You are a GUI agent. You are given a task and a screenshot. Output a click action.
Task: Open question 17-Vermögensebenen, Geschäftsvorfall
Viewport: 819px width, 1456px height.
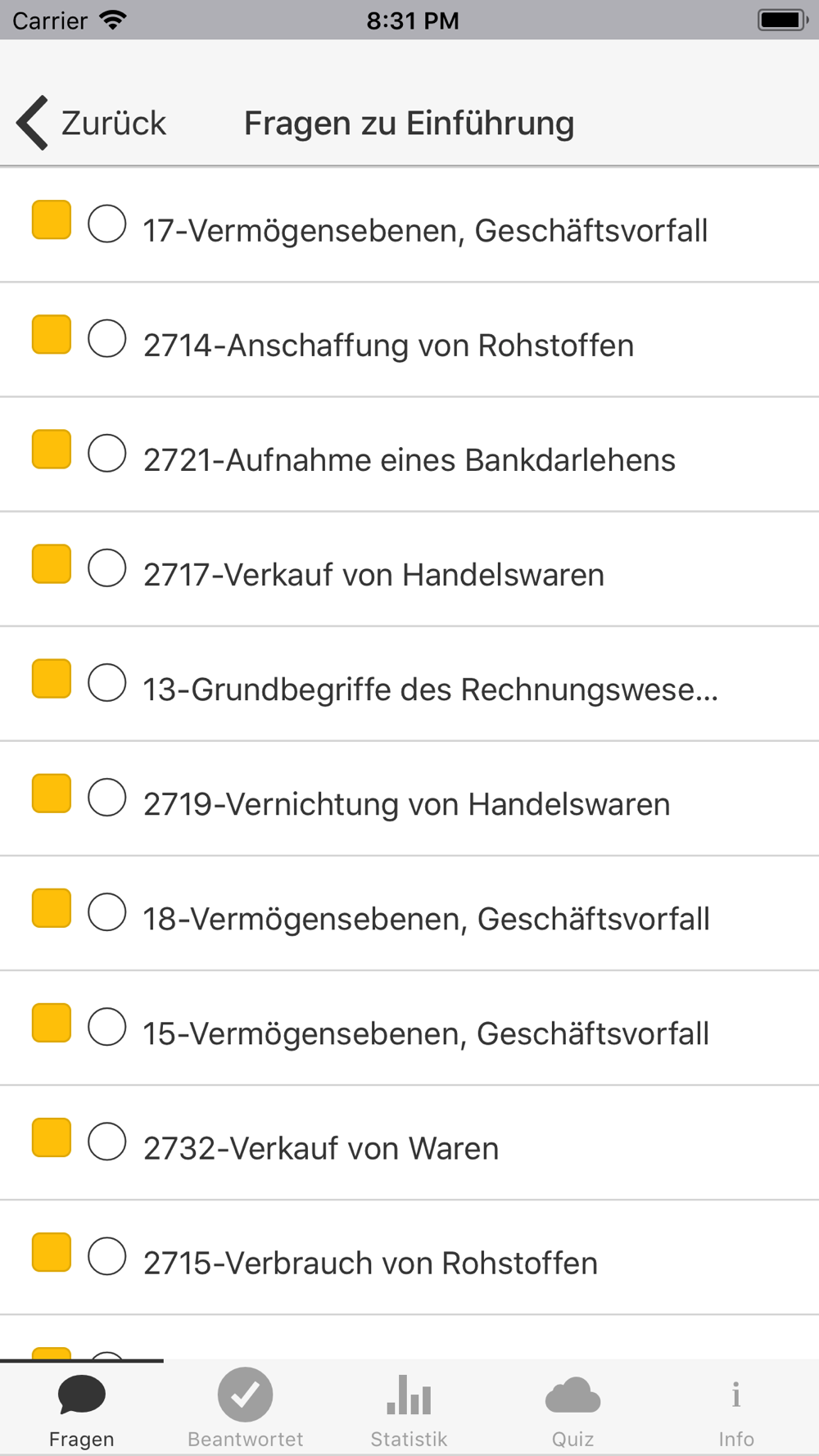tap(409, 225)
